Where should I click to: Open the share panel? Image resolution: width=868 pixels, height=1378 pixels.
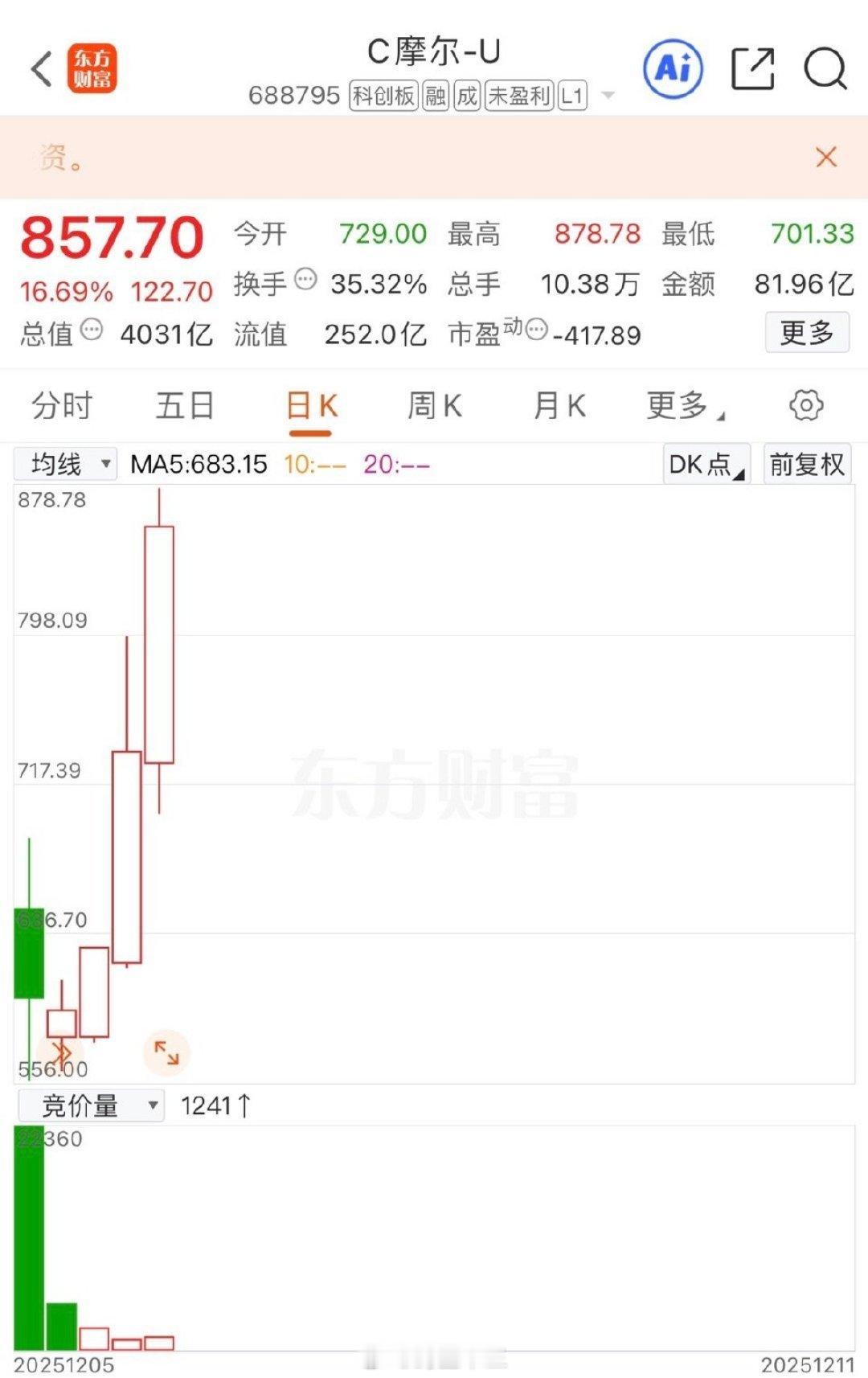click(752, 70)
